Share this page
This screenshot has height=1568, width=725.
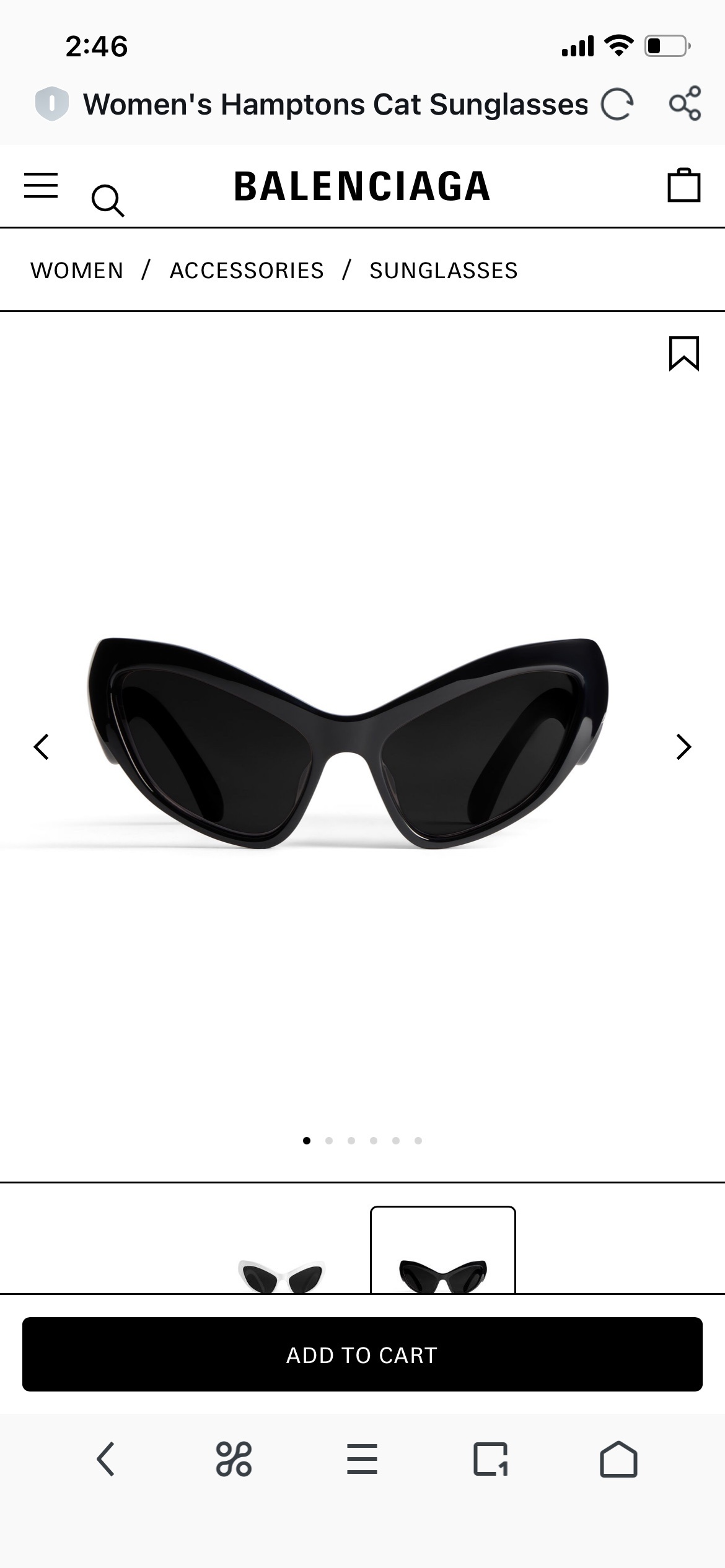[x=685, y=103]
